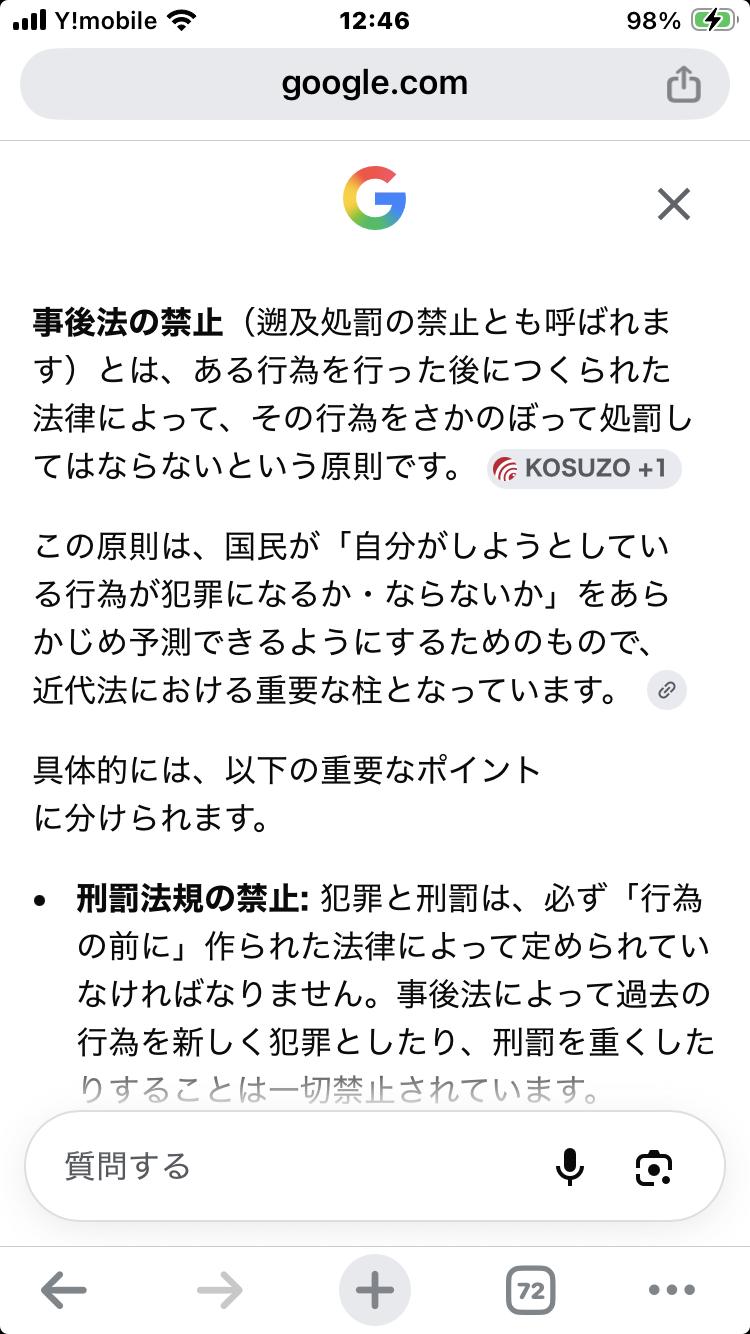Open a new tab with the plus button

(375, 1290)
